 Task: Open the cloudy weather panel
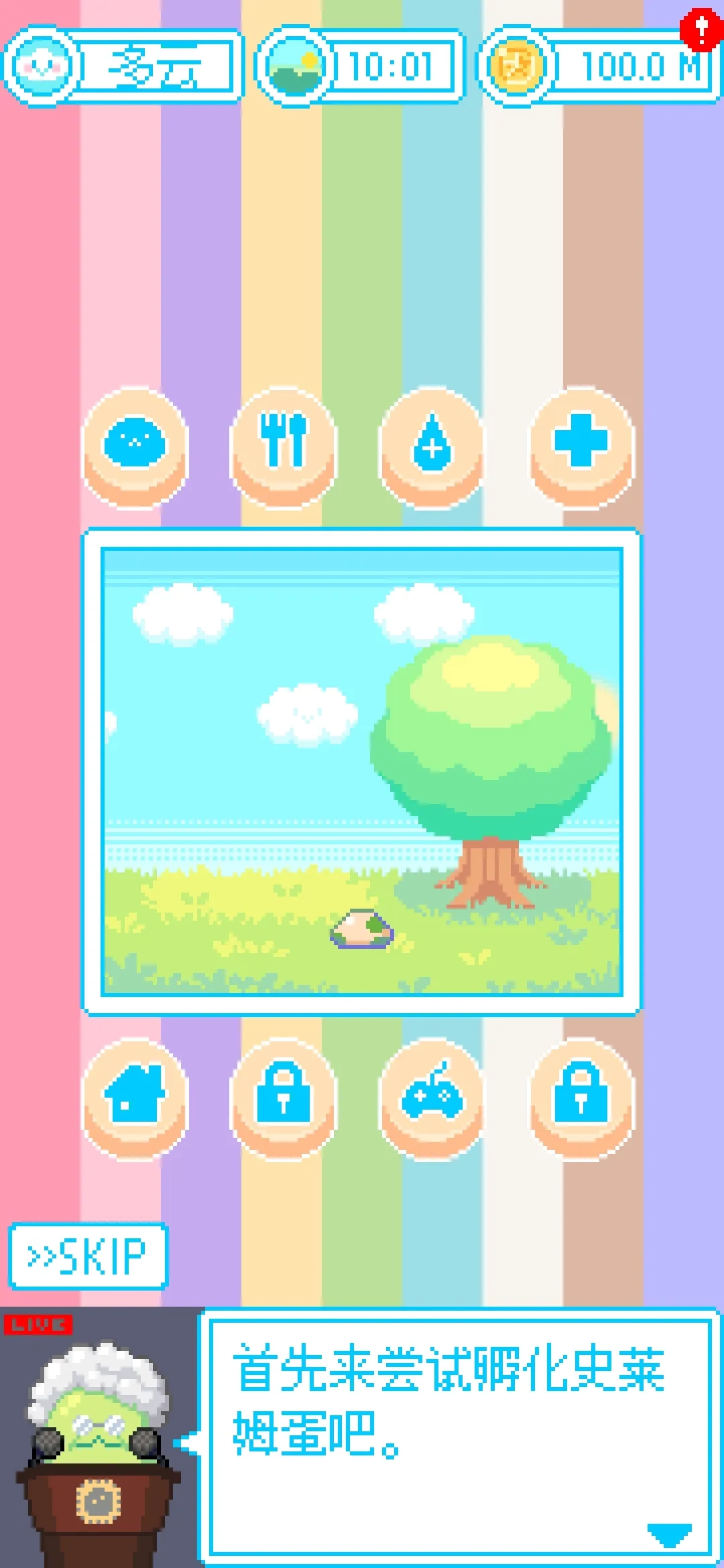tap(124, 66)
